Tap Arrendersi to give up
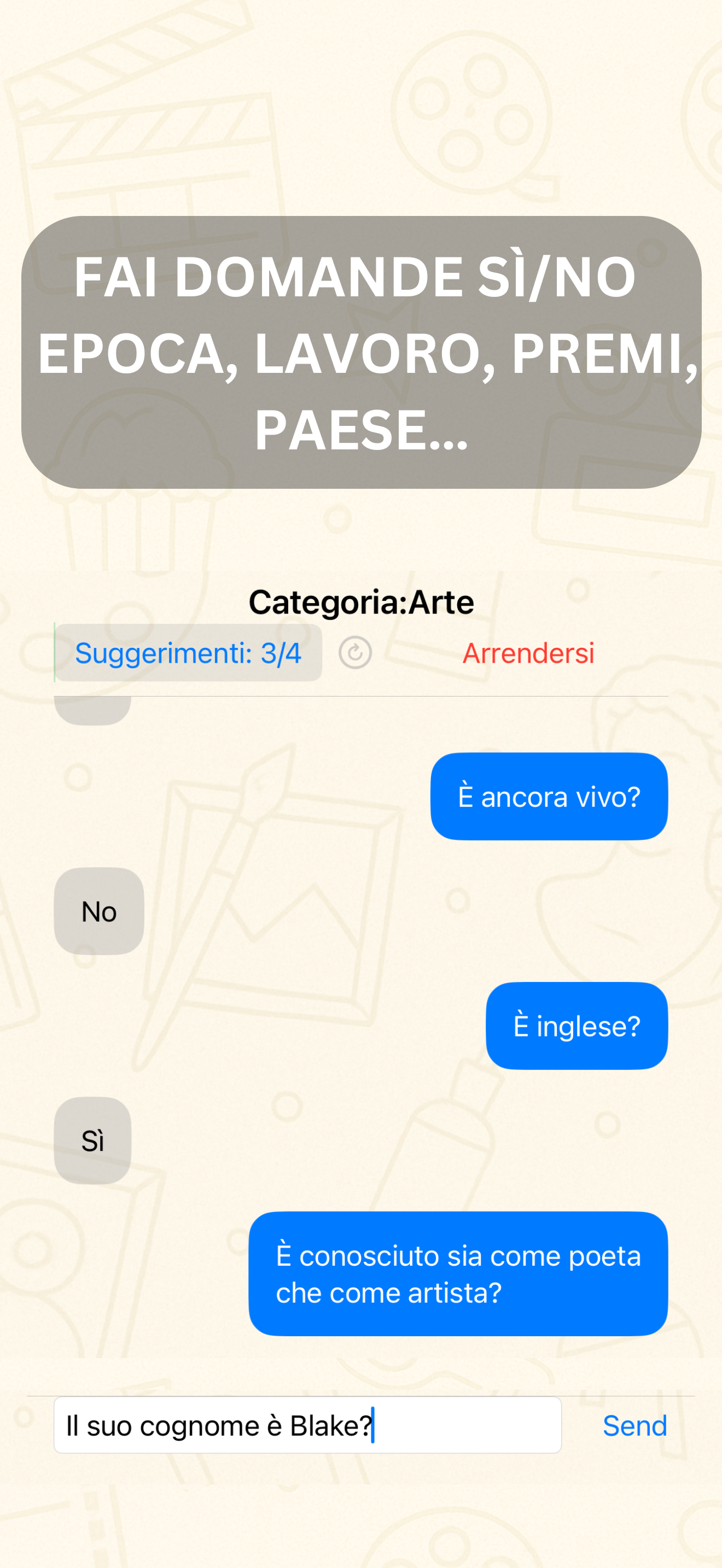722x1568 pixels. 528,653
